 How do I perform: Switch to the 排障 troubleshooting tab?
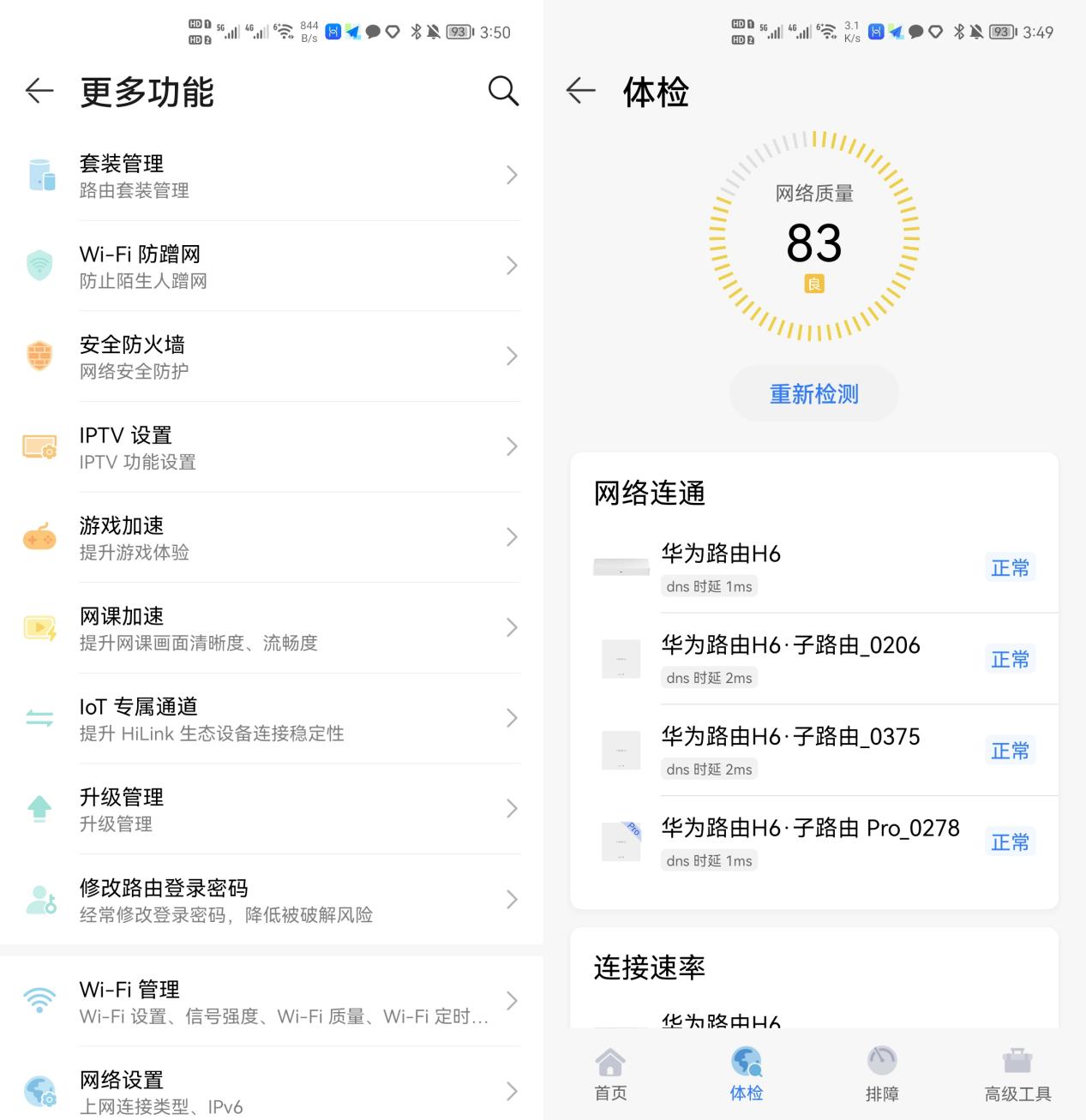[882, 1073]
